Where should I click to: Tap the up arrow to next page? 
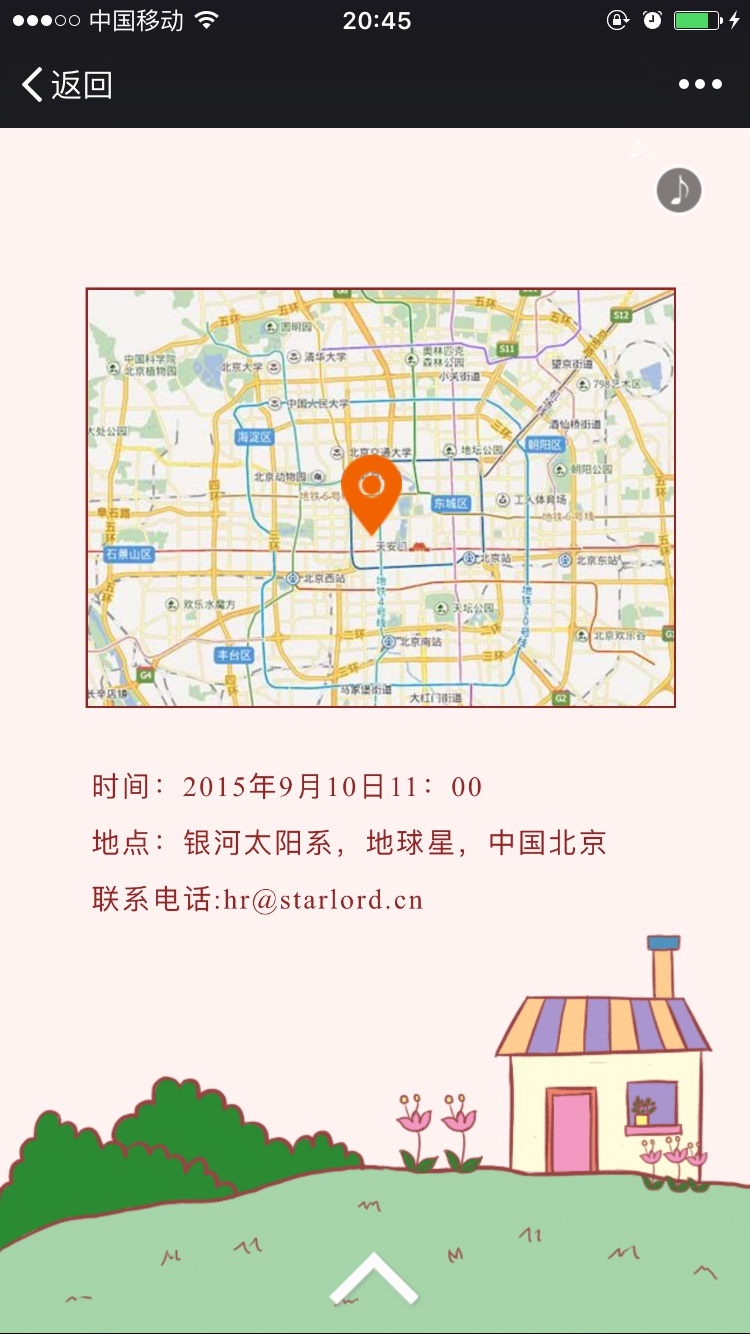[374, 1280]
